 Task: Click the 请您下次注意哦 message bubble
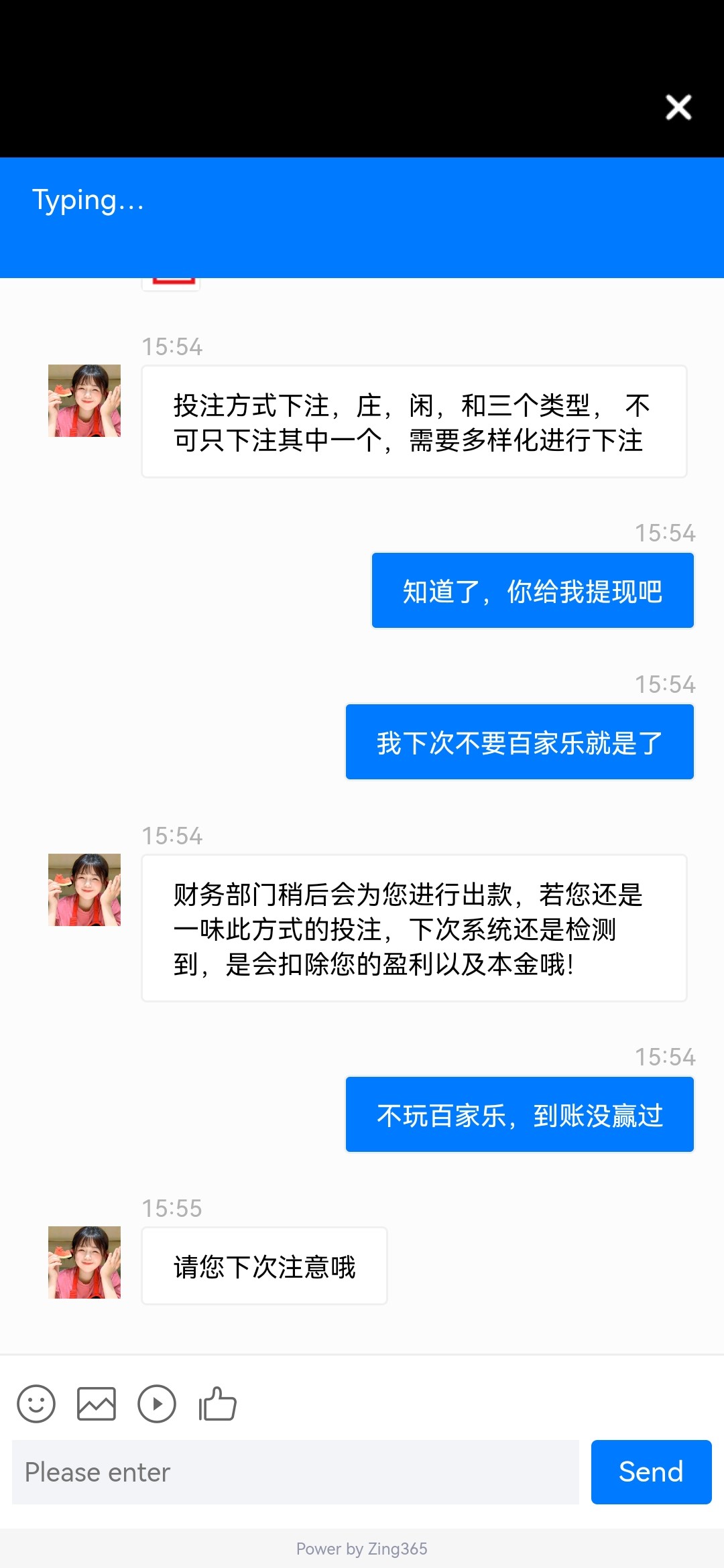(263, 1266)
